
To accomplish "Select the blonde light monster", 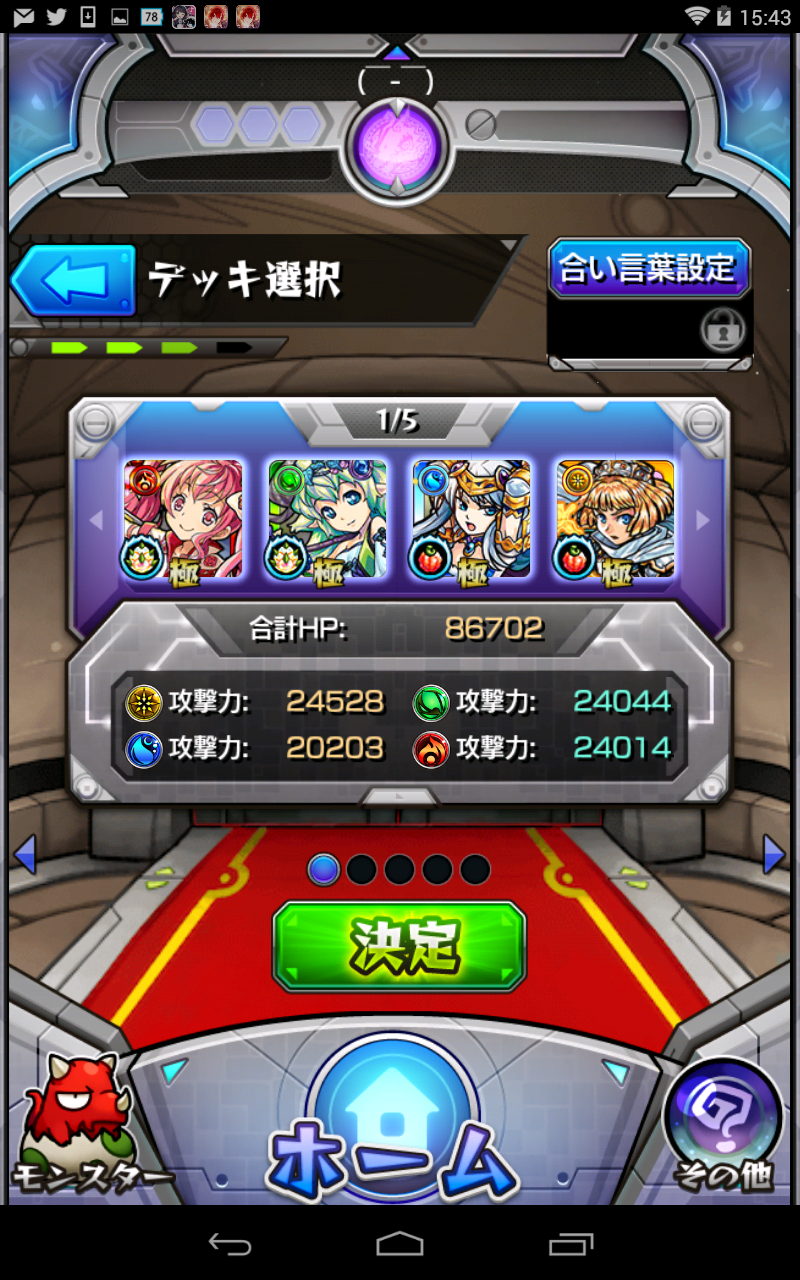I will point(615,519).
